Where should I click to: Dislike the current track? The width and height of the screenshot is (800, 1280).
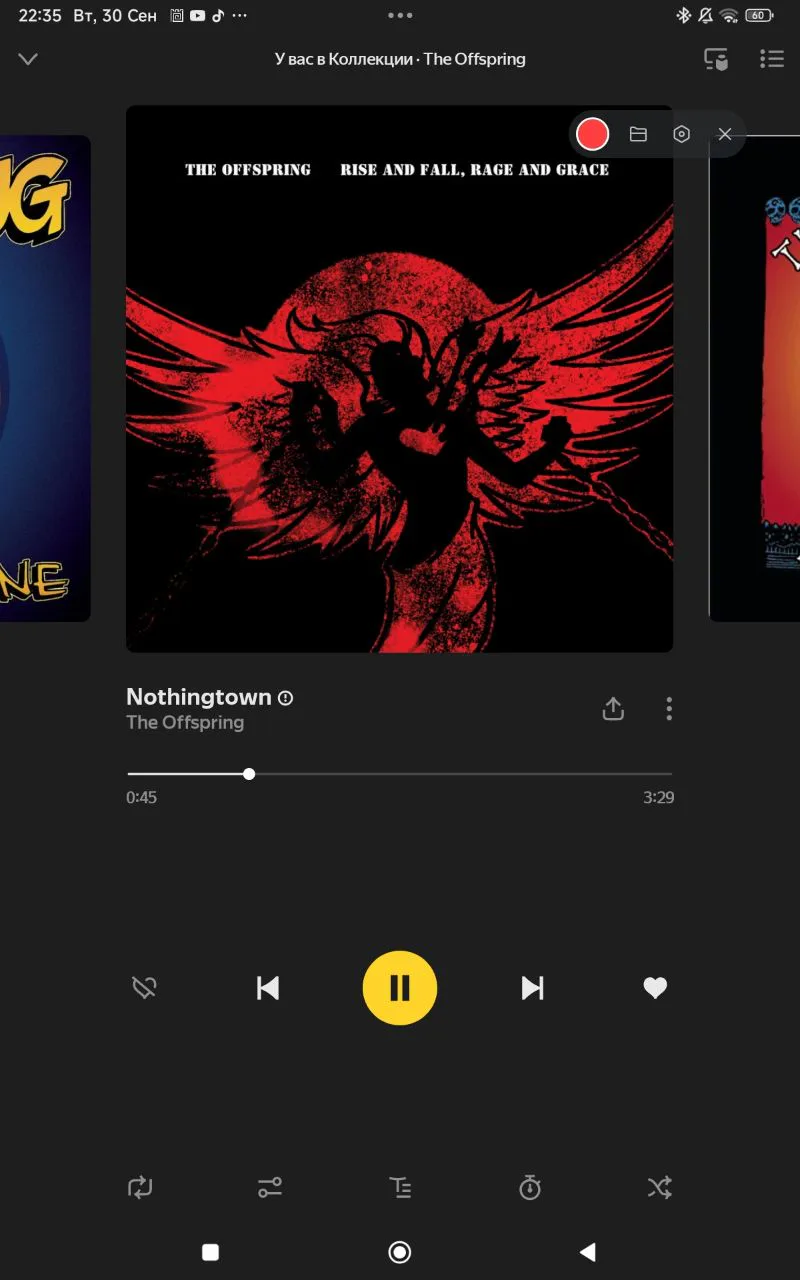(145, 988)
